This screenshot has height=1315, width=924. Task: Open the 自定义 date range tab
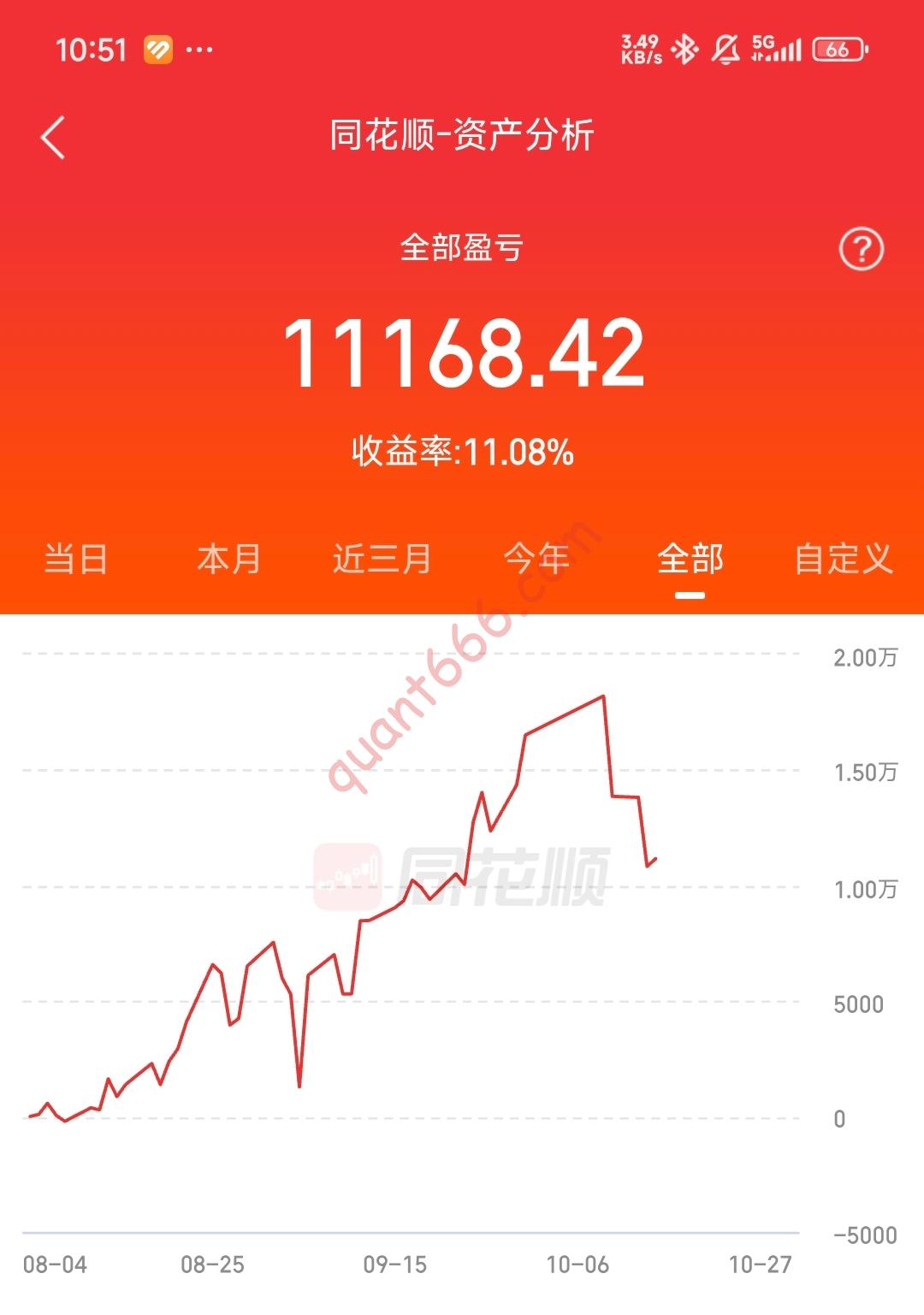pyautogui.click(x=843, y=560)
